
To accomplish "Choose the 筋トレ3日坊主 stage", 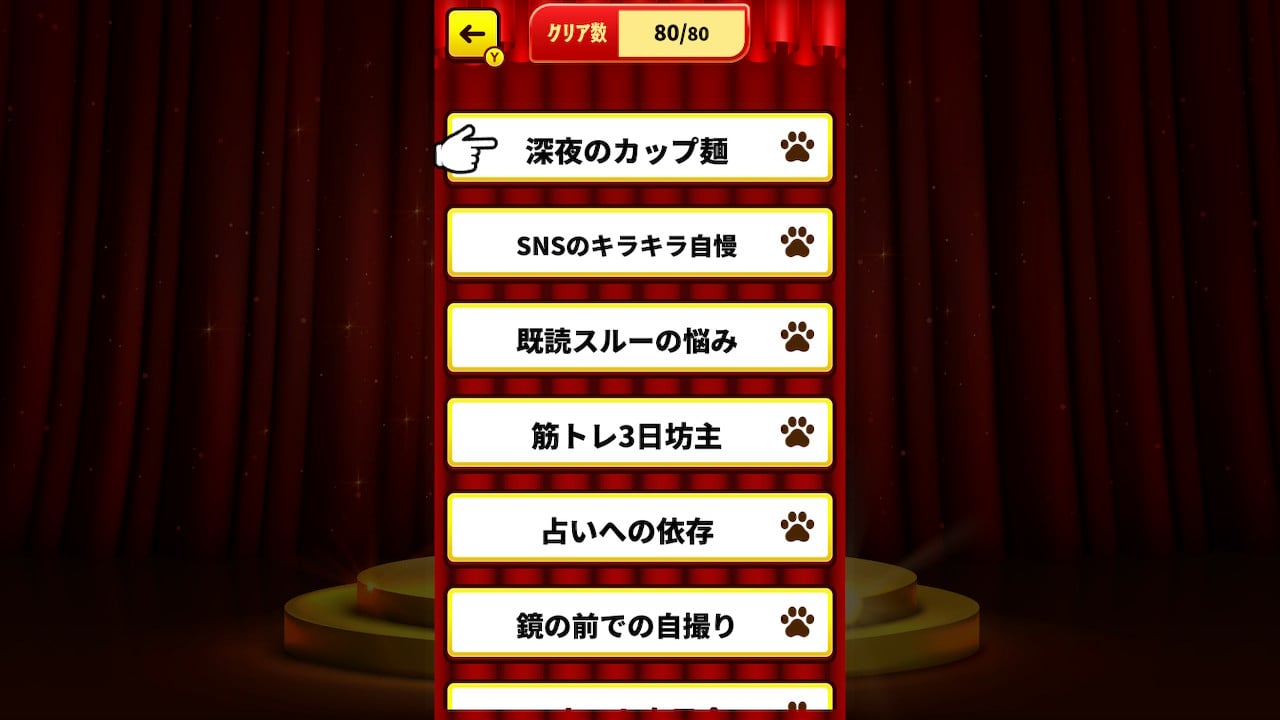I will [639, 433].
